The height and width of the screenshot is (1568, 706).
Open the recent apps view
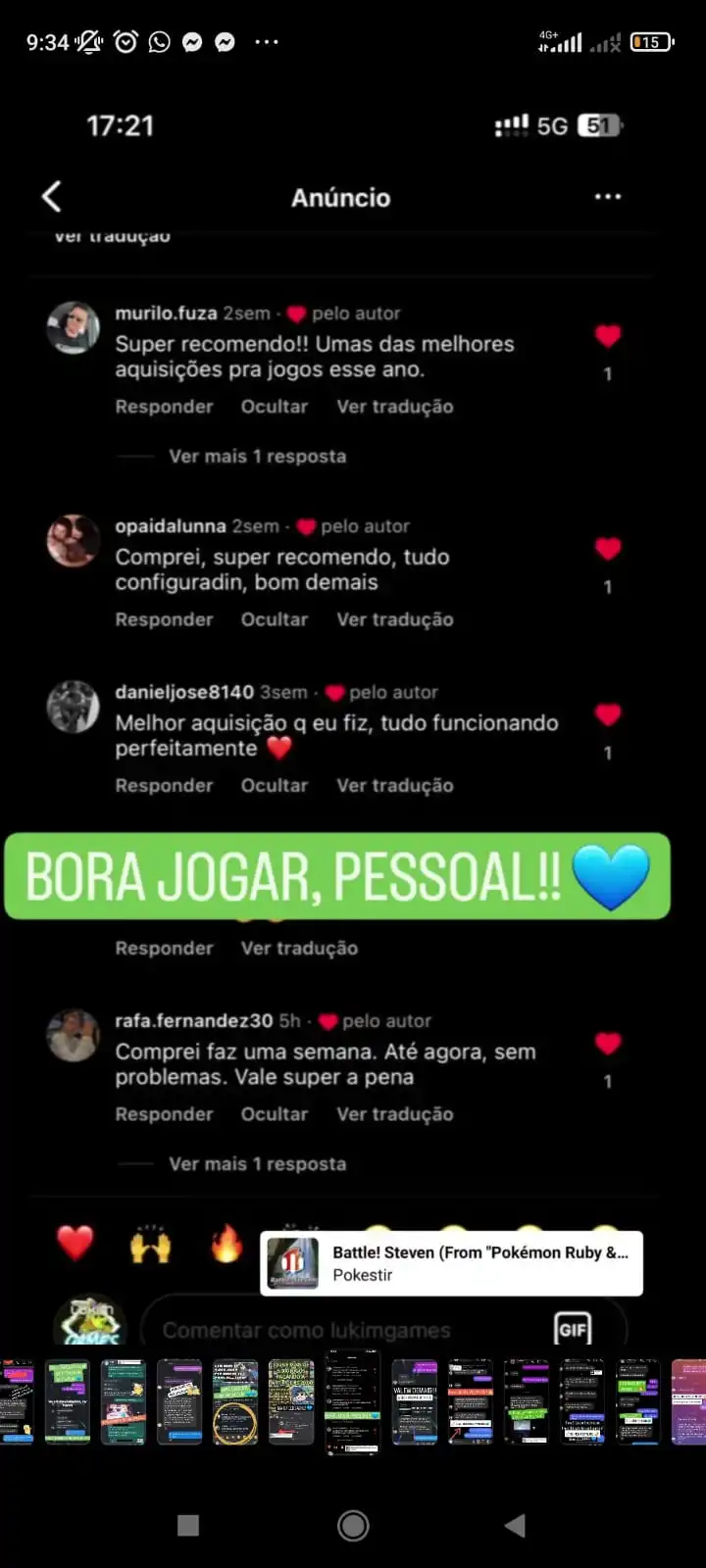click(188, 1525)
